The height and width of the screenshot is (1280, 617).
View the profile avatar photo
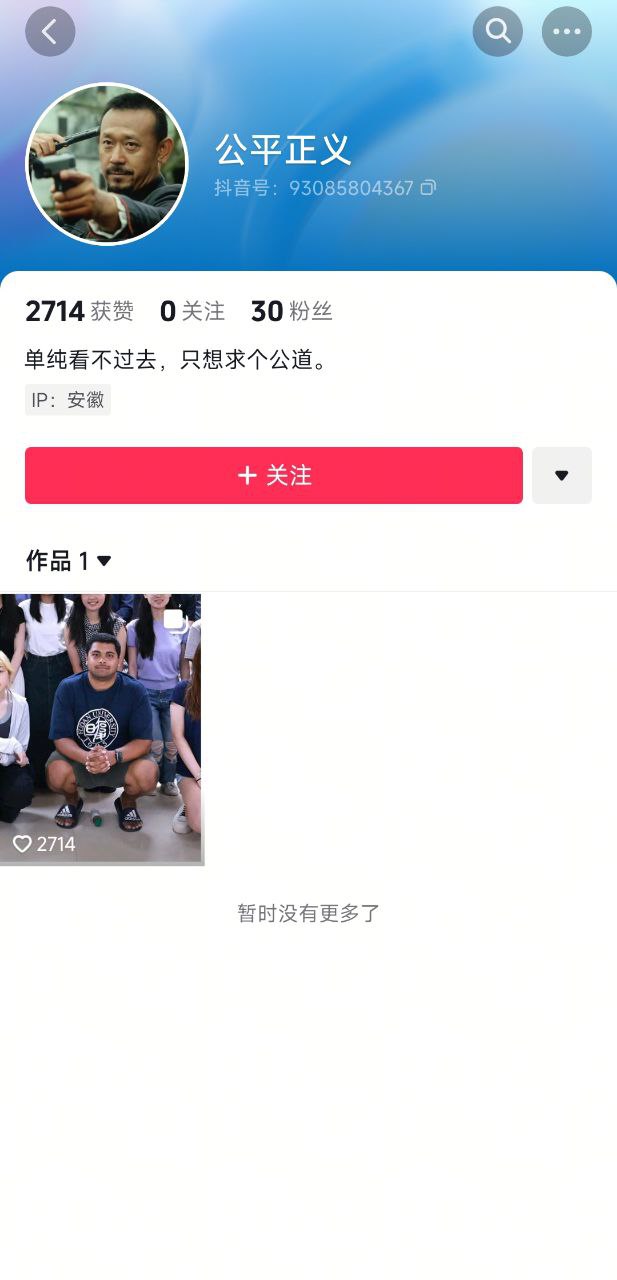(106, 164)
